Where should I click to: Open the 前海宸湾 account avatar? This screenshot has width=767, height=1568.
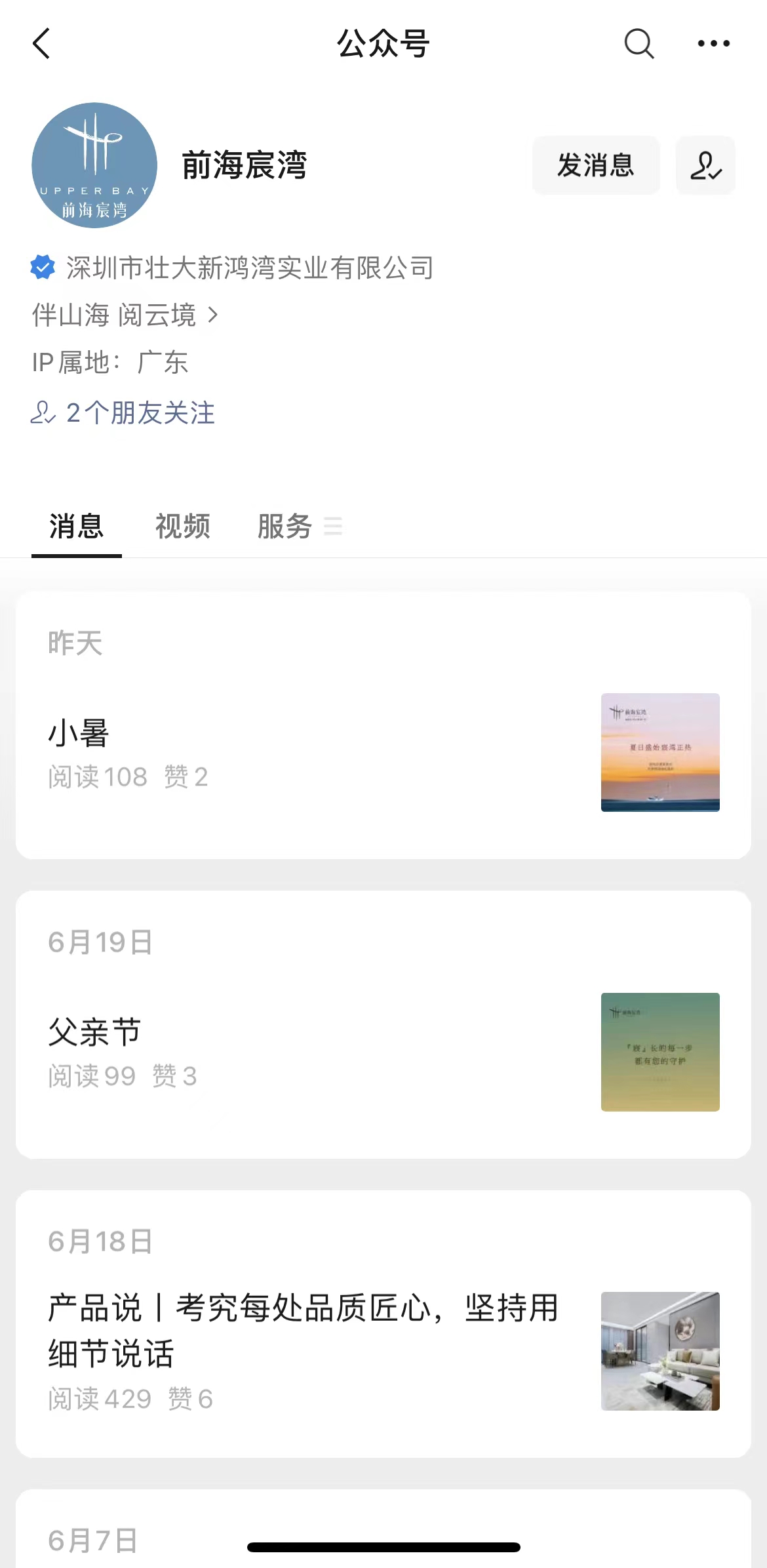[94, 165]
